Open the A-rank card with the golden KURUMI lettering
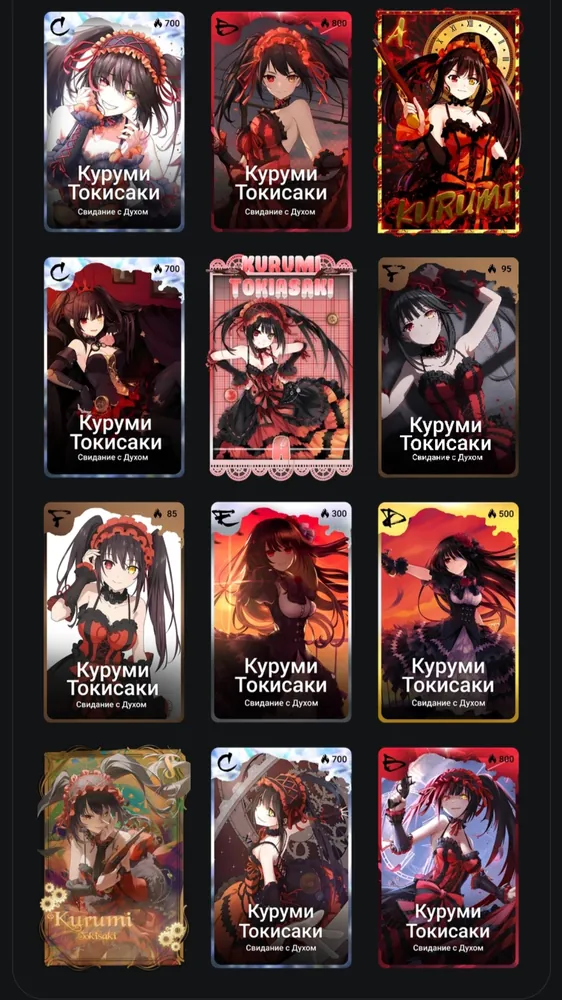Viewport: 562px width, 1000px height. [x=448, y=121]
